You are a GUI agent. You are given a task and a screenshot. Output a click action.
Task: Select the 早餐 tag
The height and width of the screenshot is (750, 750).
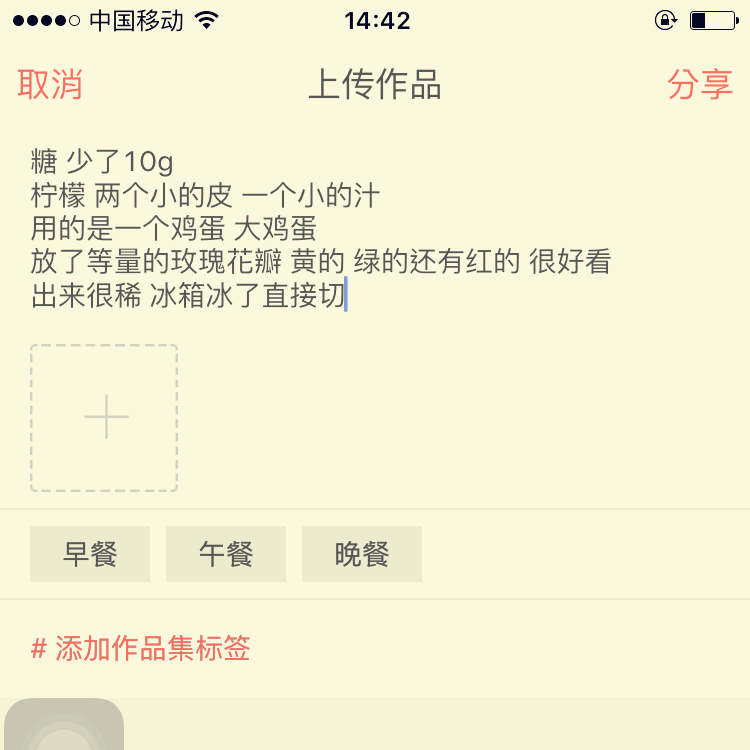pos(90,554)
